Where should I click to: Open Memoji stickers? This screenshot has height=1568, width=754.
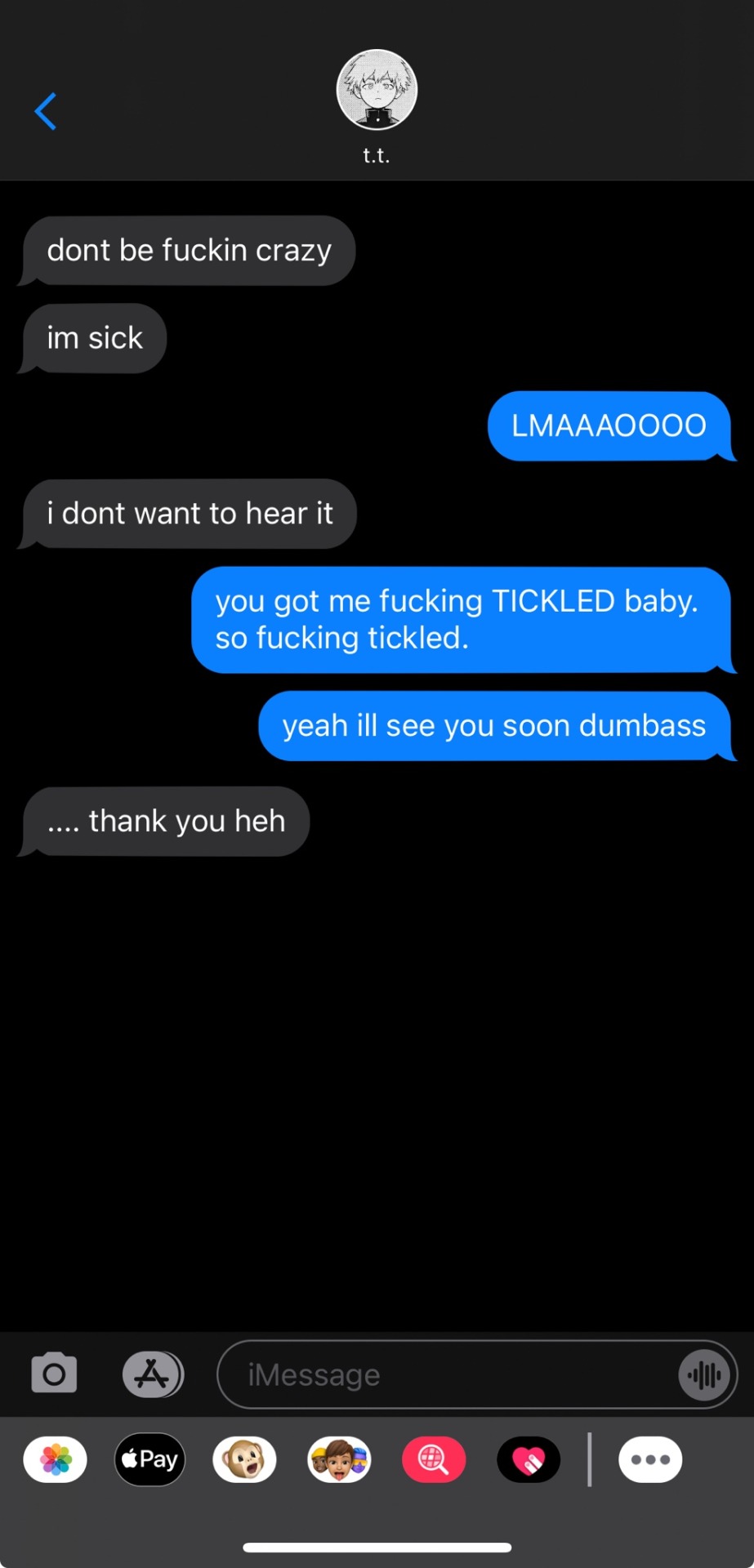click(339, 1459)
